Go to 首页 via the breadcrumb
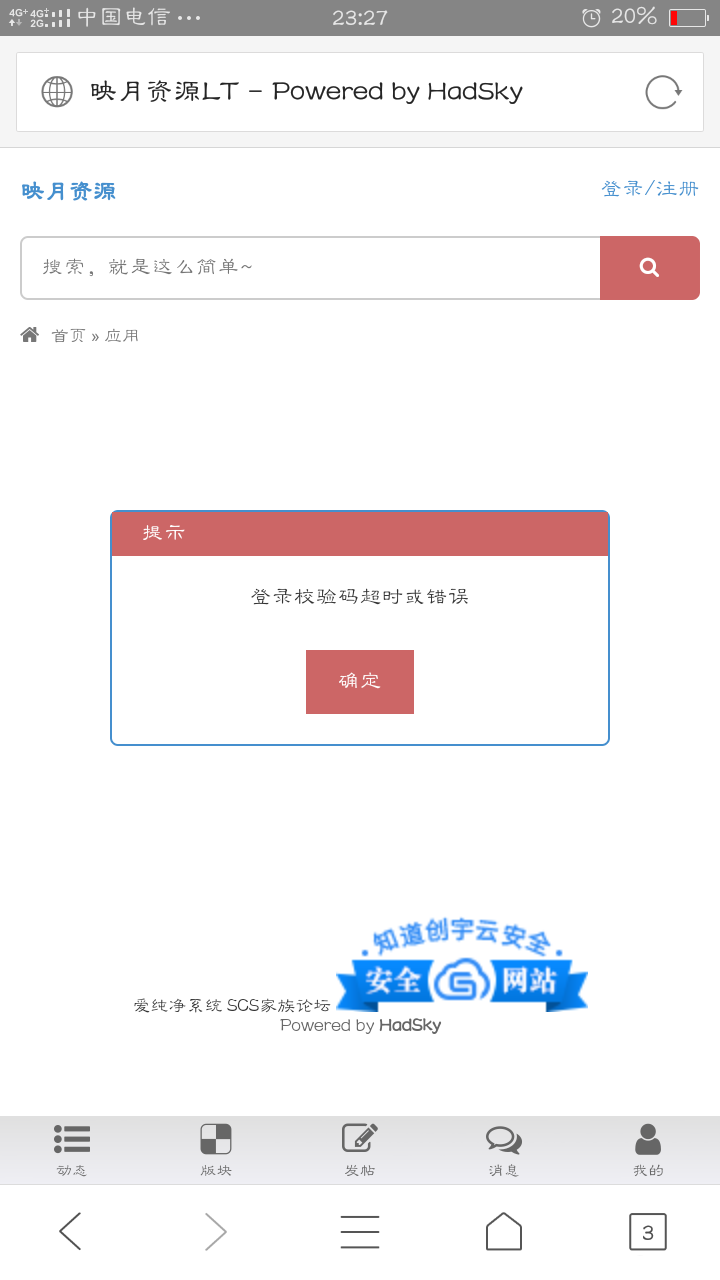 68,336
